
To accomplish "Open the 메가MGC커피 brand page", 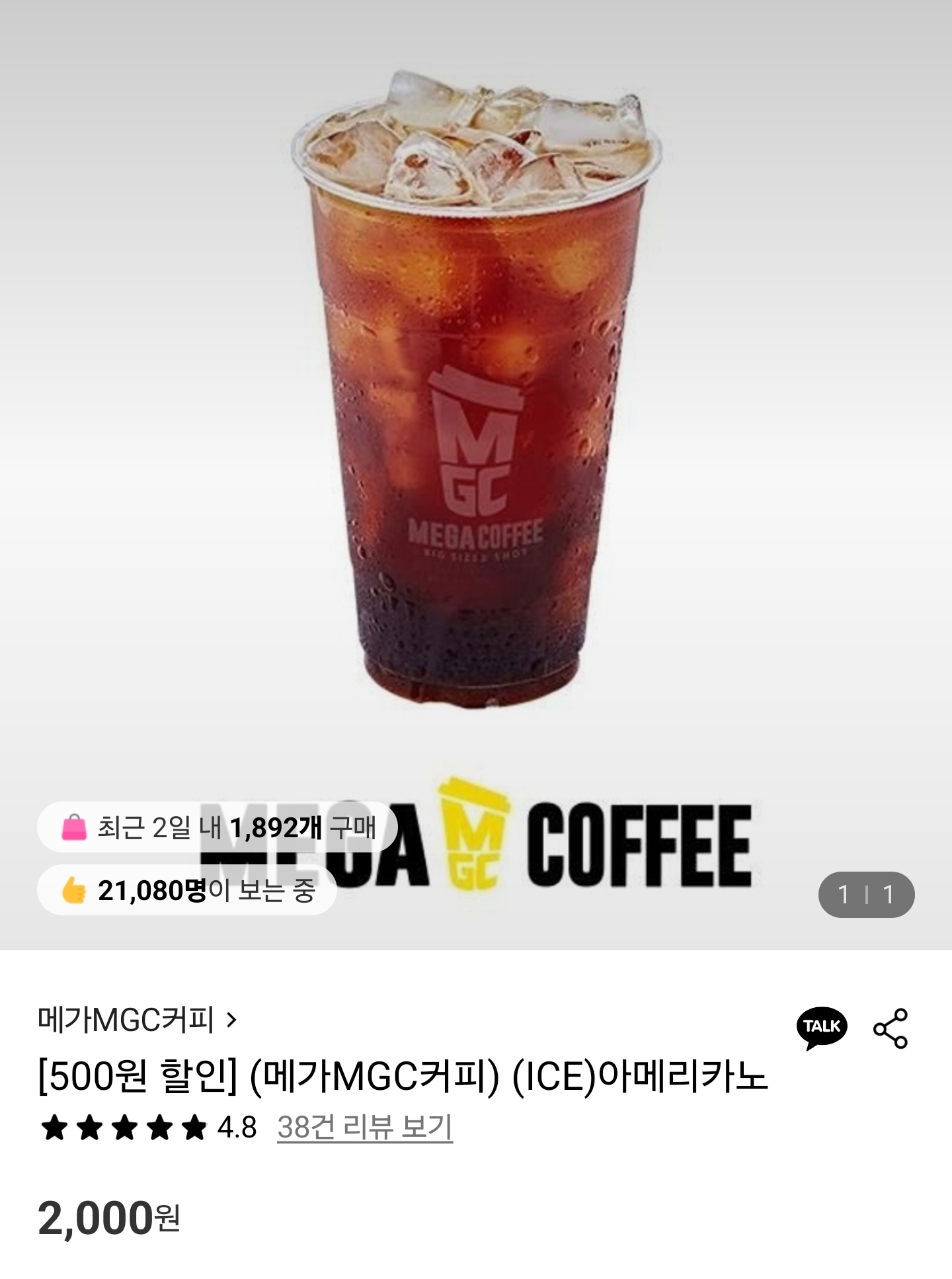I will pyautogui.click(x=137, y=1020).
